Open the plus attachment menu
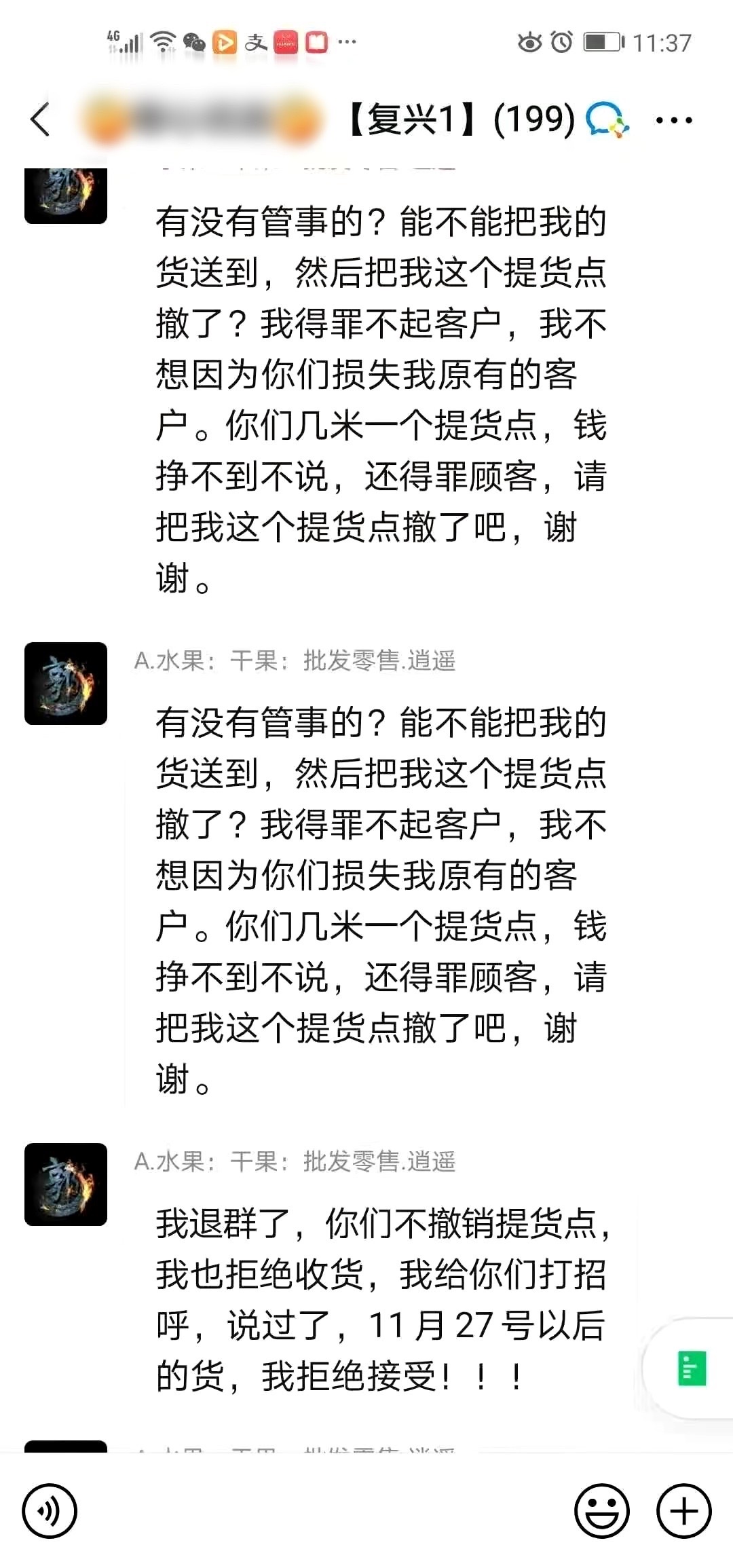733x1568 pixels. click(x=683, y=1511)
